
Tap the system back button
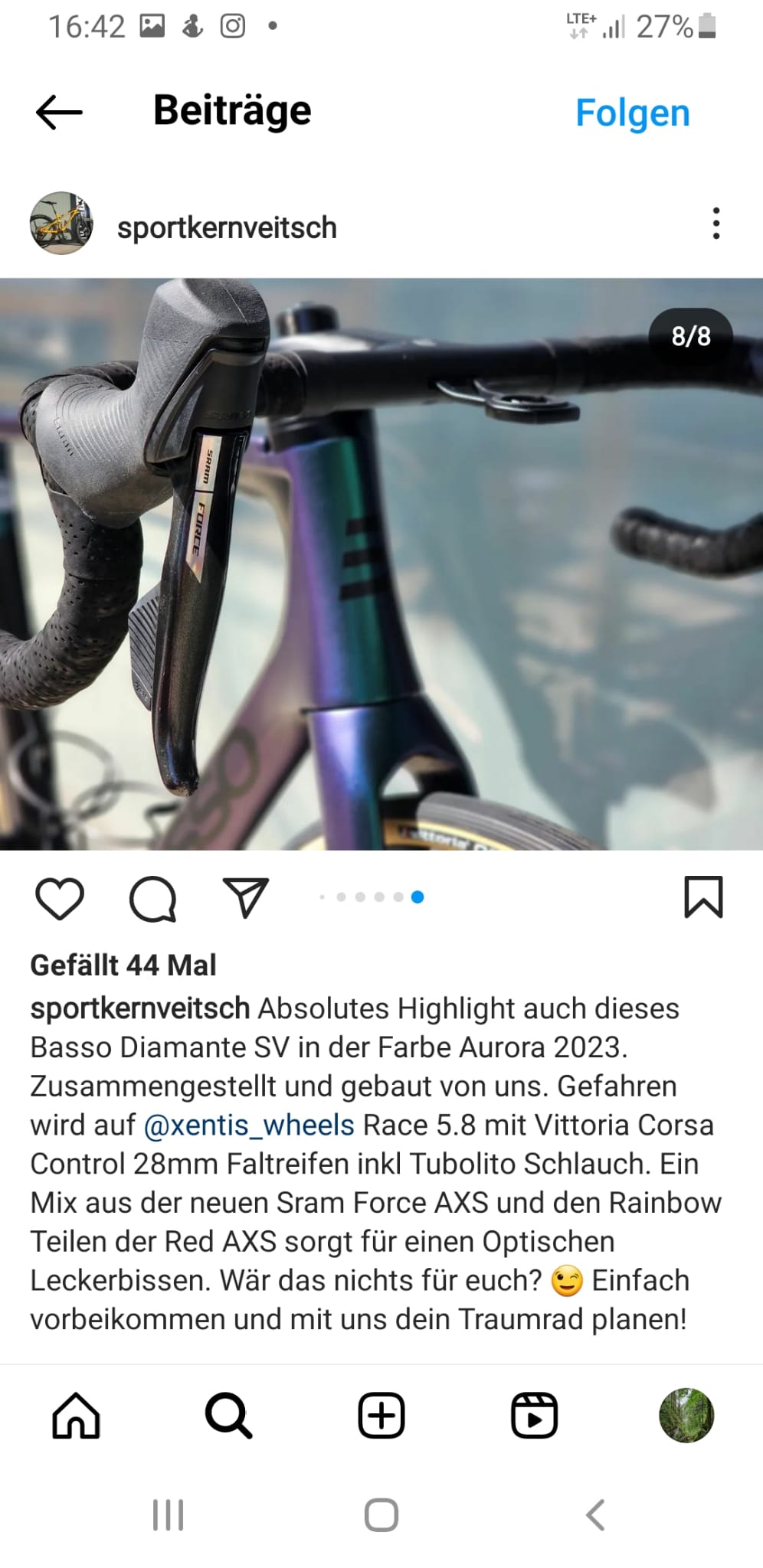point(595,1514)
